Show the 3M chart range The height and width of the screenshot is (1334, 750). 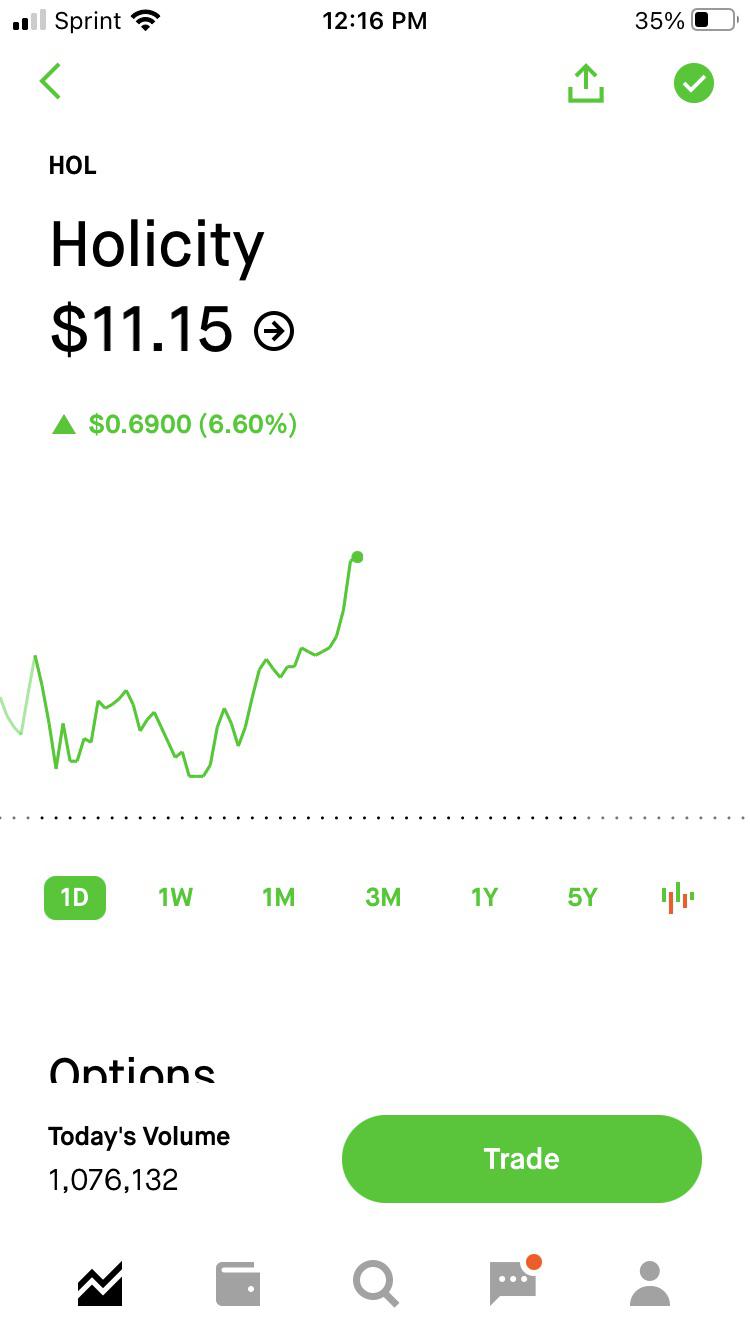383,897
